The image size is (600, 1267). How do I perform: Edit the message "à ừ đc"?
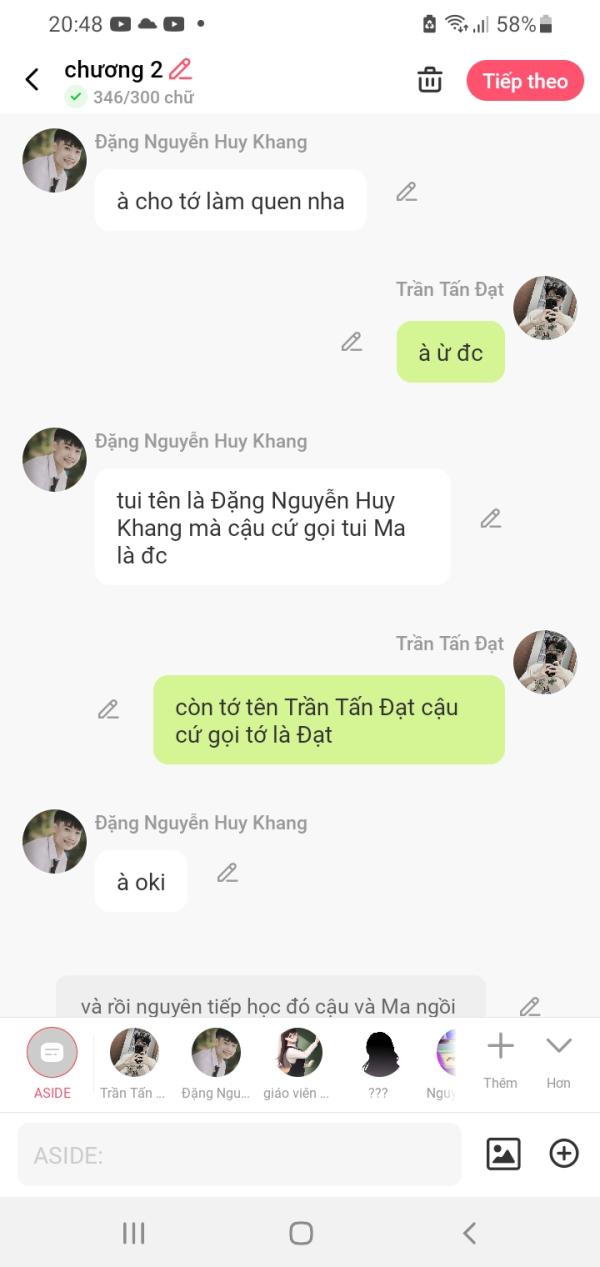click(x=351, y=342)
